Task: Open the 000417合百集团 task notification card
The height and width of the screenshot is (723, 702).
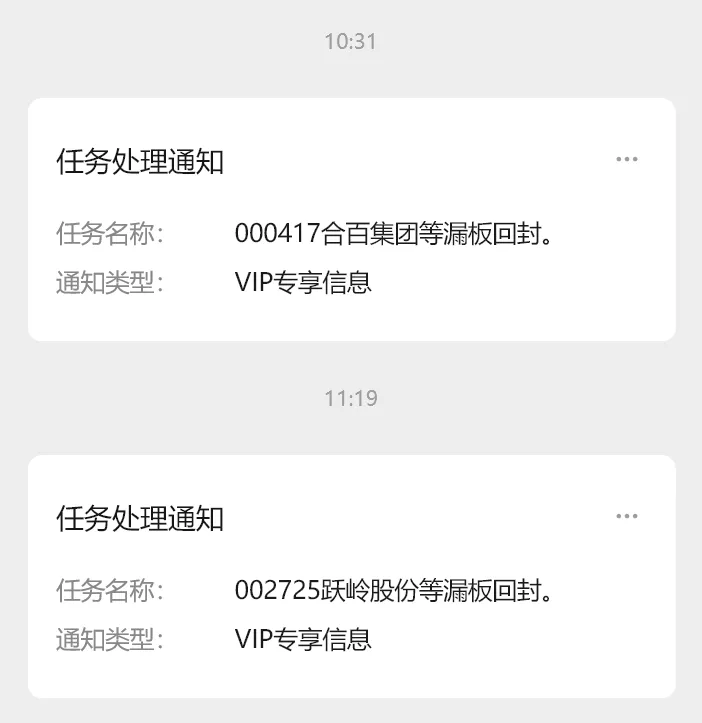Action: pyautogui.click(x=350, y=235)
